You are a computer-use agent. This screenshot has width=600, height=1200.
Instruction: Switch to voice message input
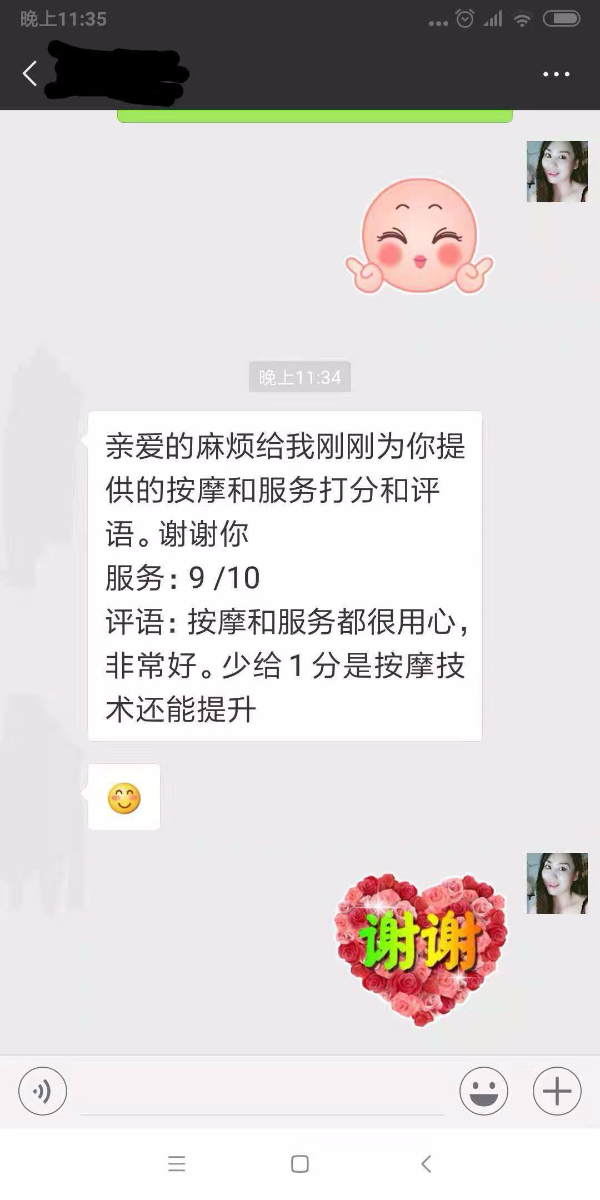tap(43, 1091)
